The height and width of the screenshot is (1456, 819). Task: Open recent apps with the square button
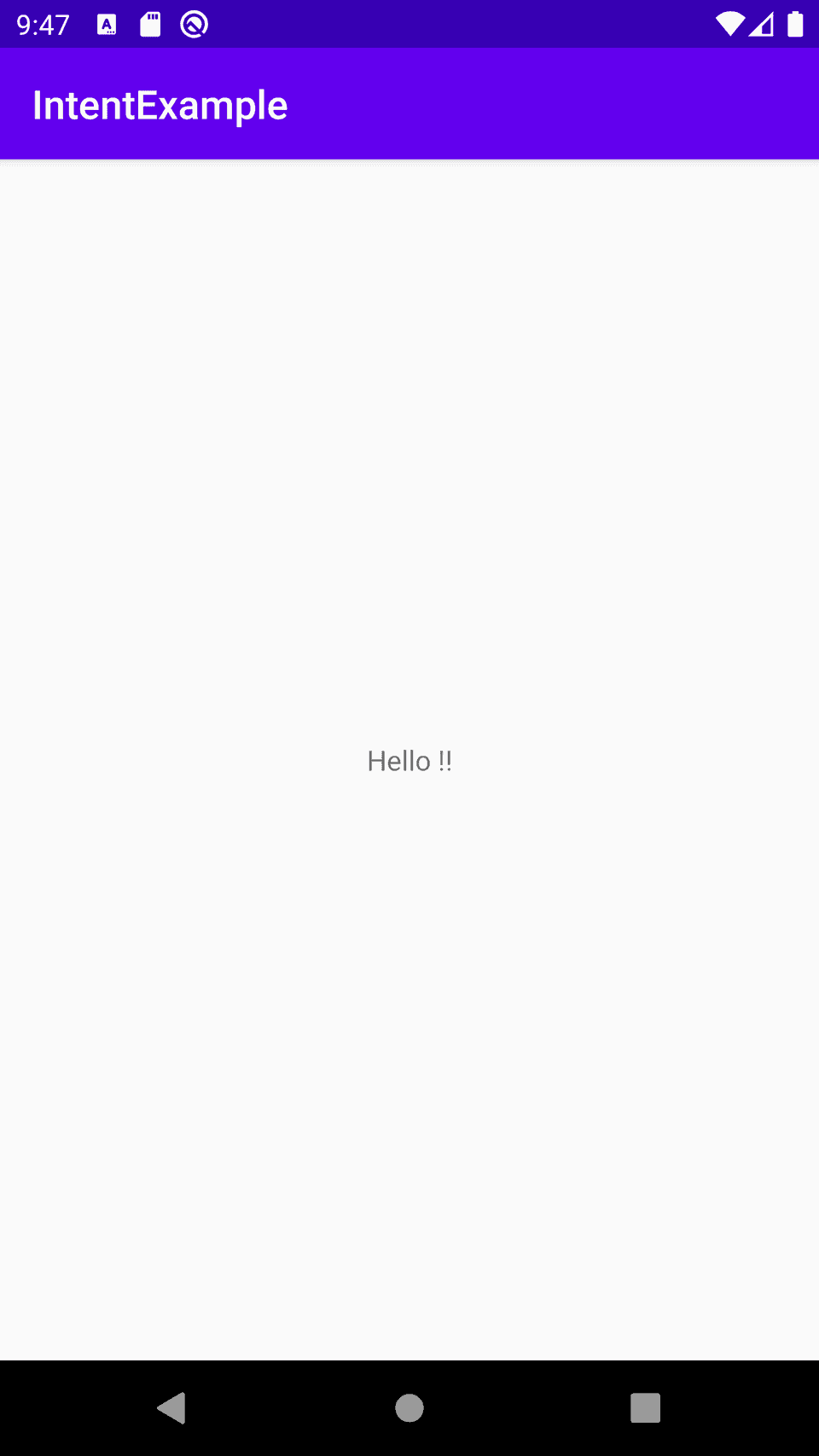(x=646, y=1408)
